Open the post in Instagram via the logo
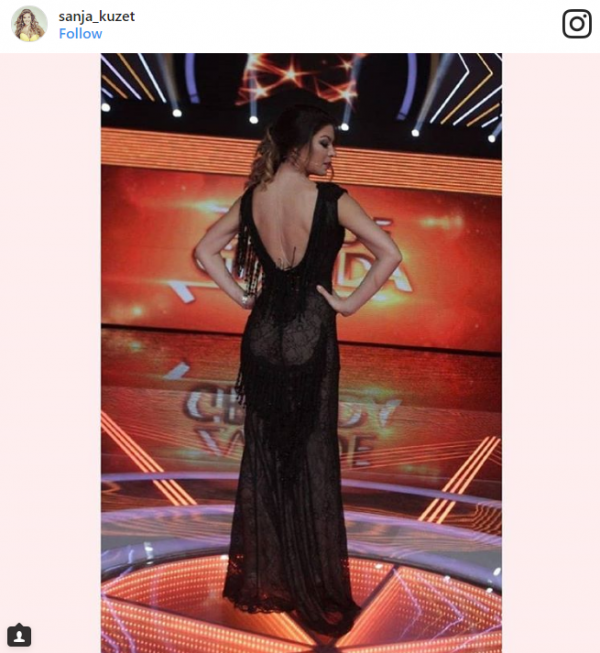Screen dimensions: 600x653 coord(576,24)
